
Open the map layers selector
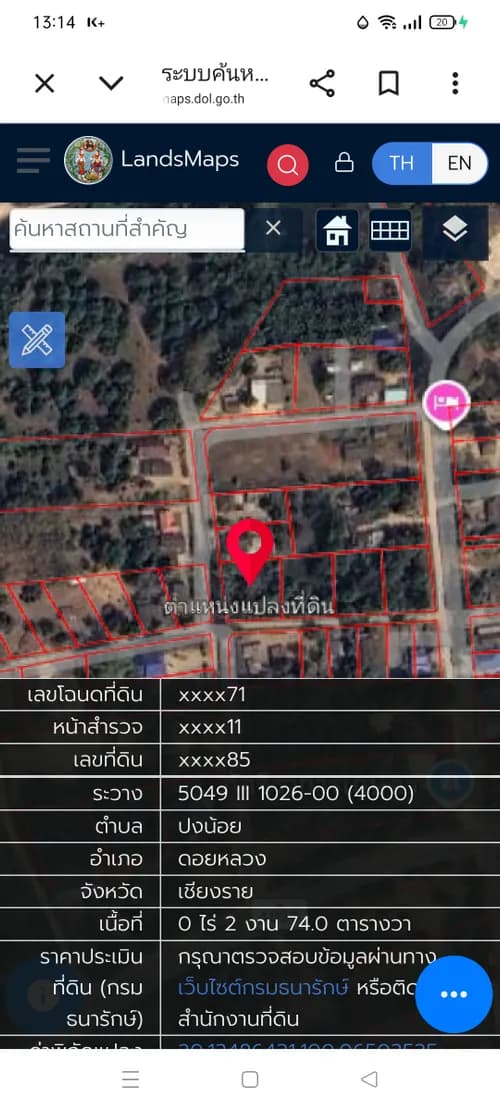[455, 229]
